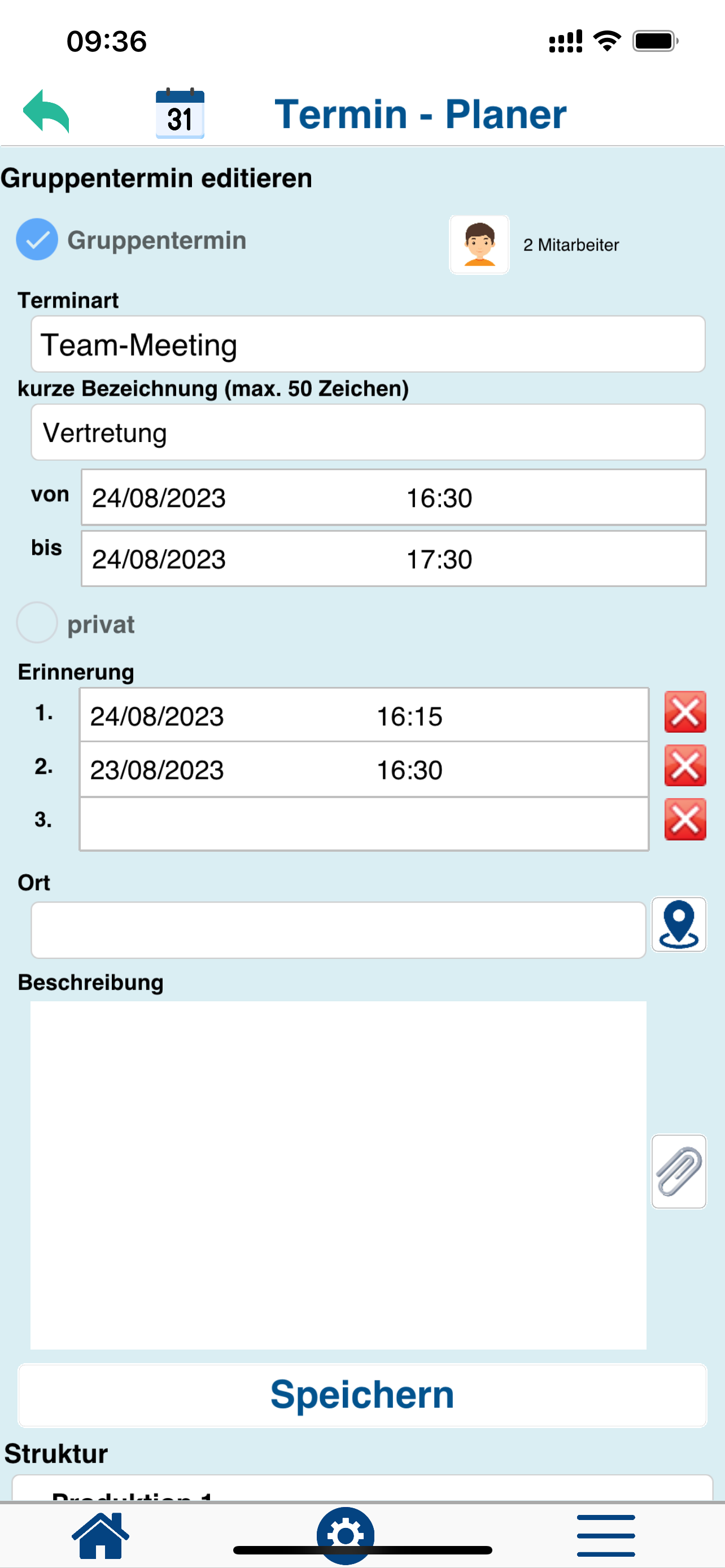The width and height of the screenshot is (725, 1568).
Task: Open the calendar icon in header
Action: pyautogui.click(x=180, y=113)
